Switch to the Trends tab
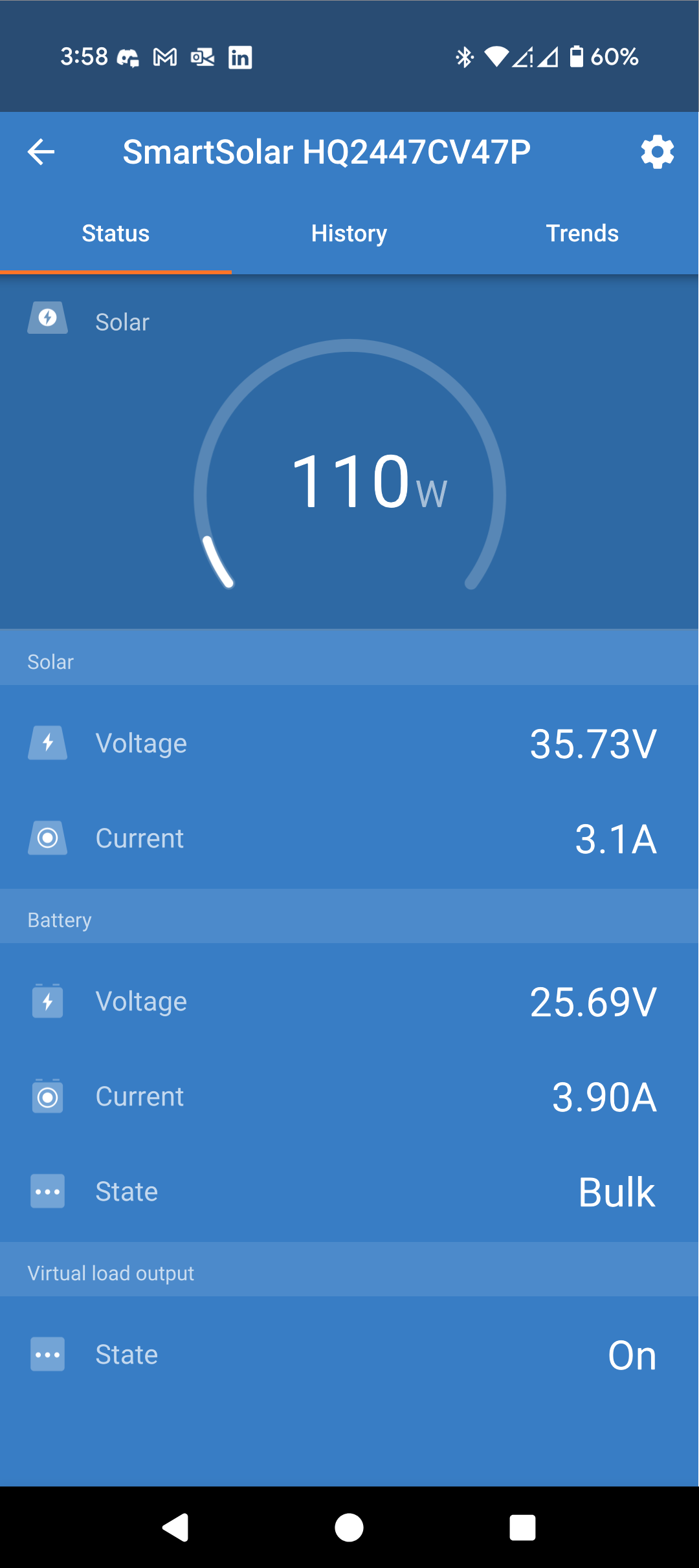Screen dimensions: 699x1568 pyautogui.click(x=582, y=234)
